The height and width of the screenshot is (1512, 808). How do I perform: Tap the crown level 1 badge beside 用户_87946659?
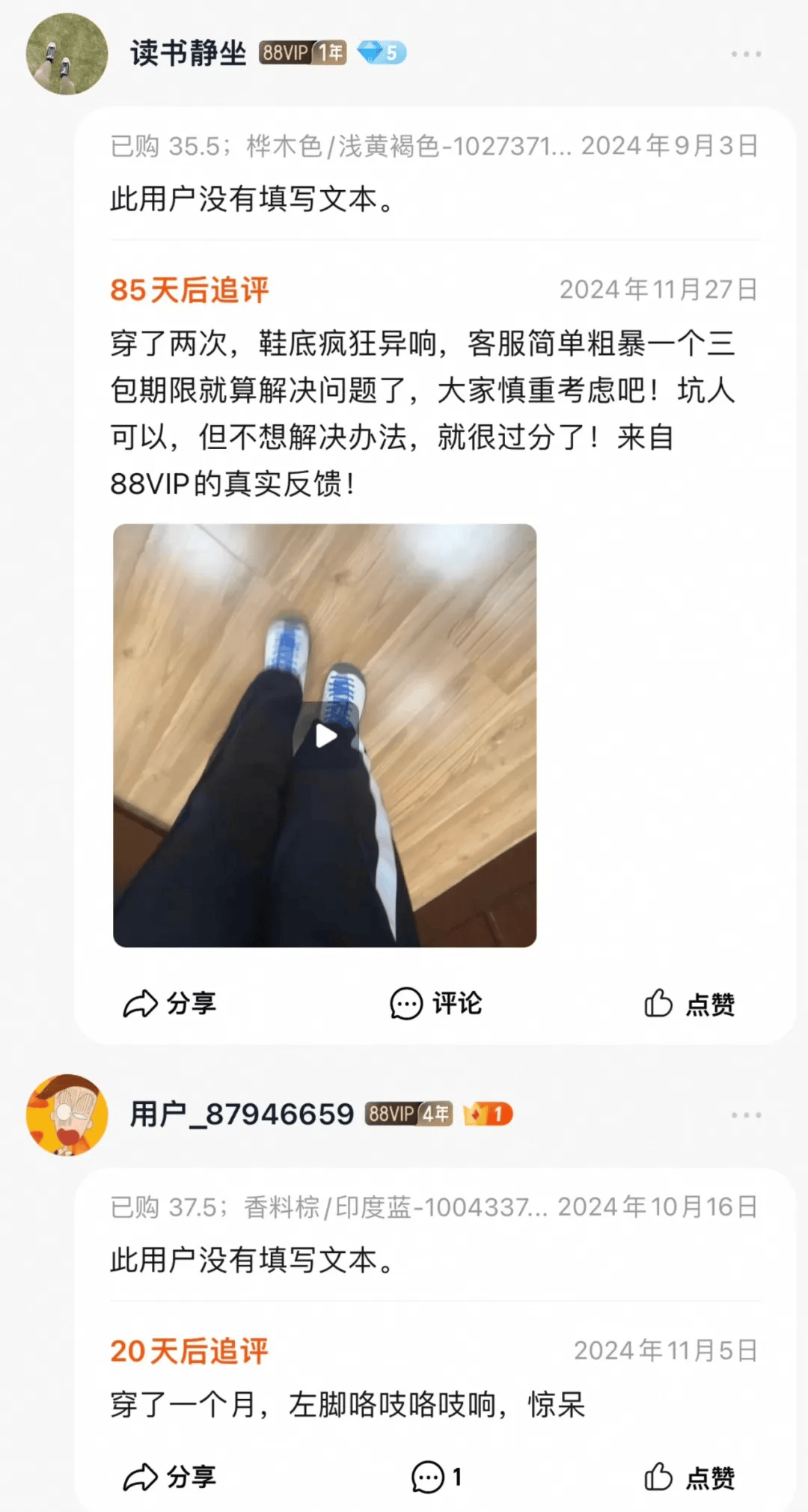488,1114
